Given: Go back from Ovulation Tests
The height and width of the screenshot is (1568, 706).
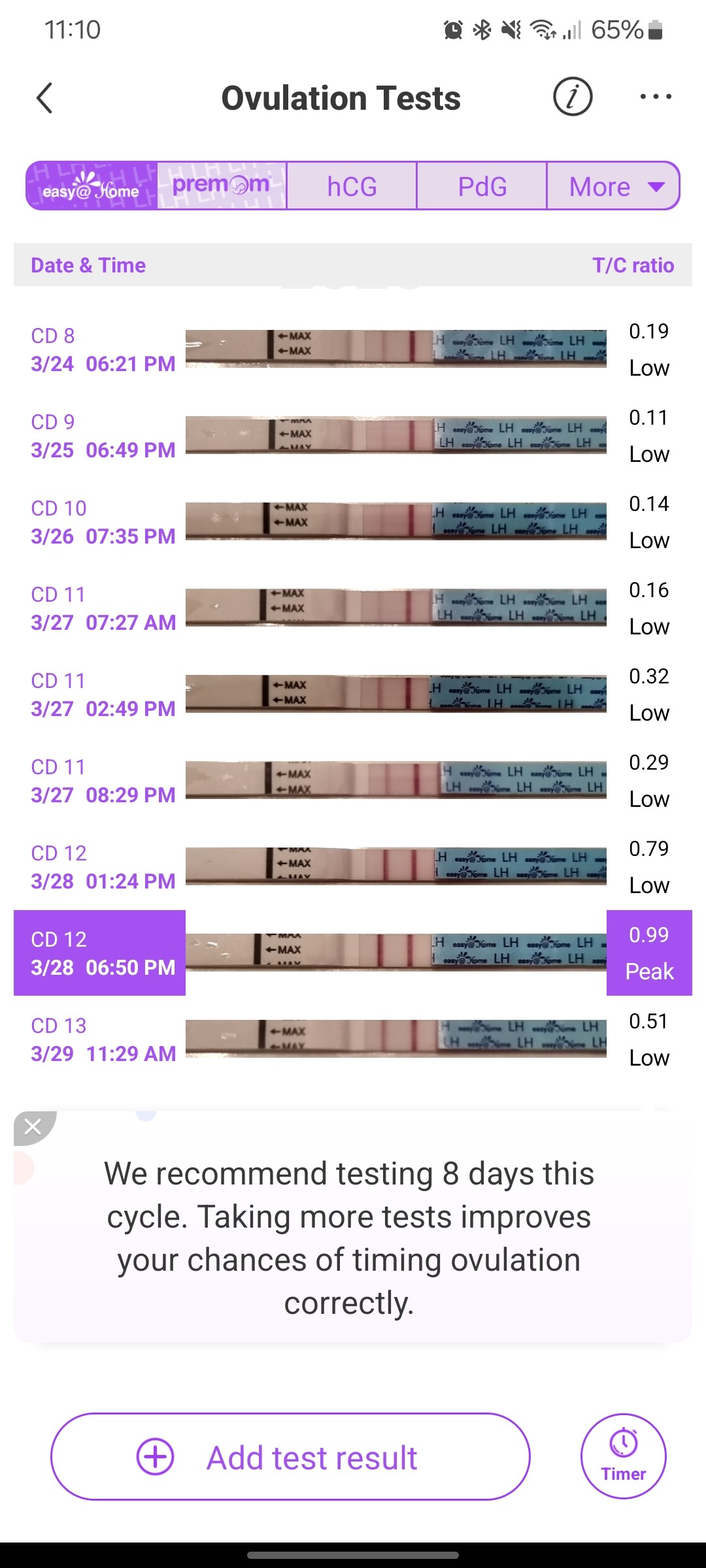Looking at the screenshot, I should pos(44,98).
